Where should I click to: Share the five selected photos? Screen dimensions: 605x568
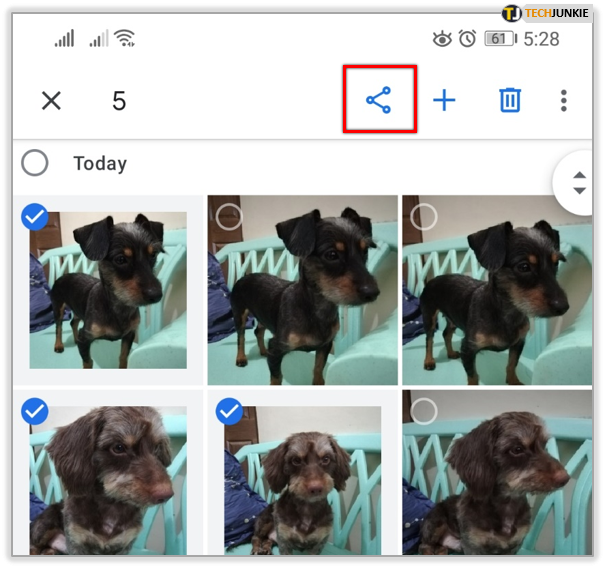pos(379,100)
